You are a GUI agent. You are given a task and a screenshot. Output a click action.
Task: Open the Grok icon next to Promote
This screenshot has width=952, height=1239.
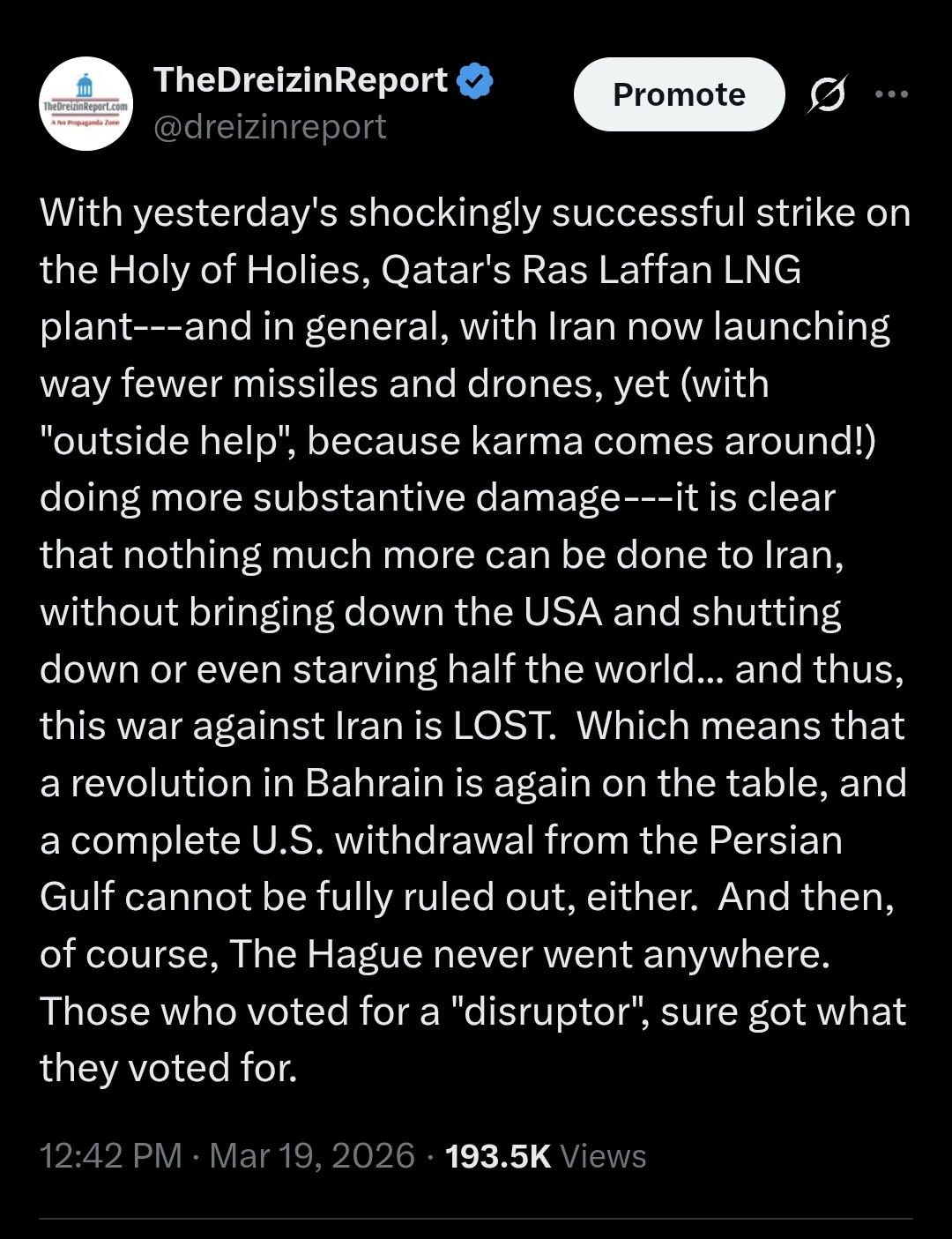coord(827,94)
